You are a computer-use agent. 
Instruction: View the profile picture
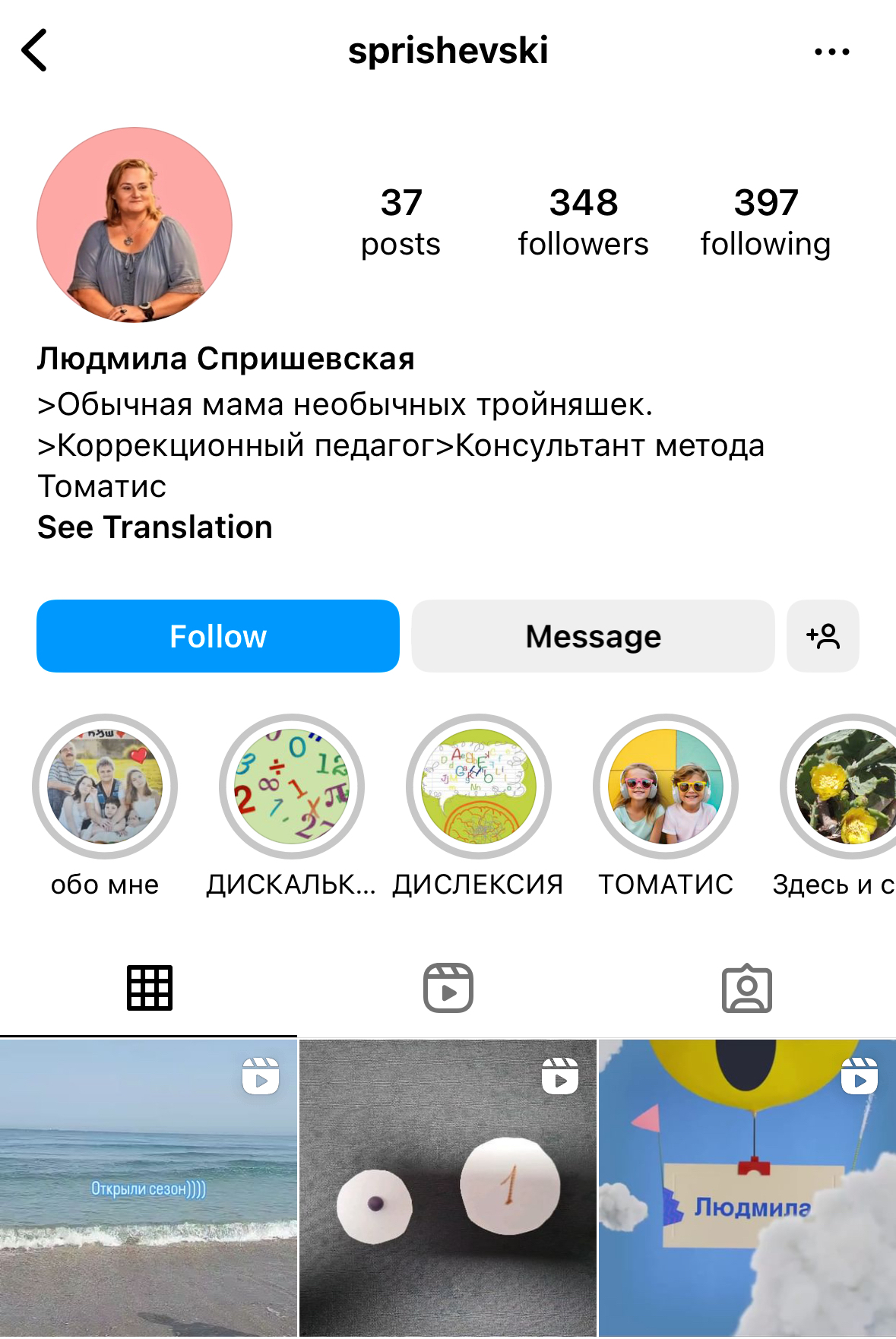pyautogui.click(x=135, y=224)
